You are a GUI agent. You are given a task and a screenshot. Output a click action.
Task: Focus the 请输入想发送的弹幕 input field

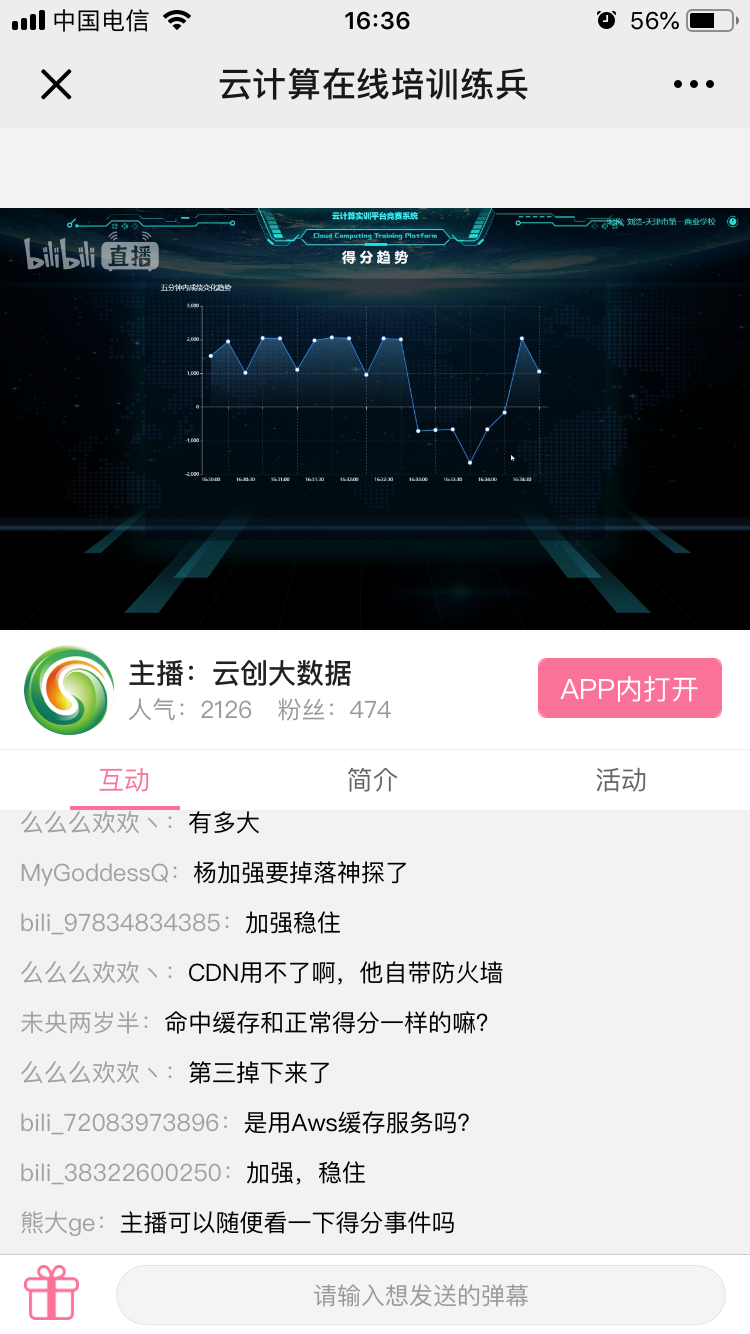coord(420,1296)
